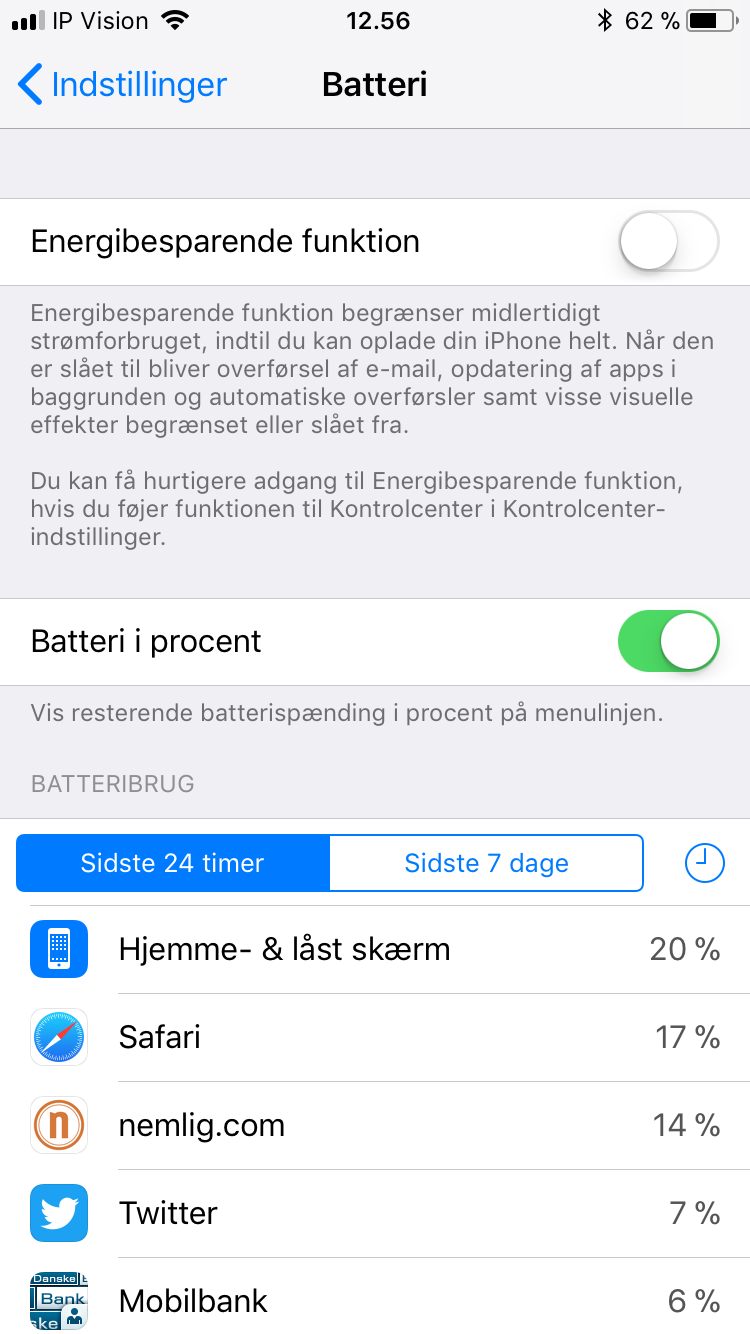750x1334 pixels.
Task: Turn off Batteri i procent
Action: [x=668, y=641]
